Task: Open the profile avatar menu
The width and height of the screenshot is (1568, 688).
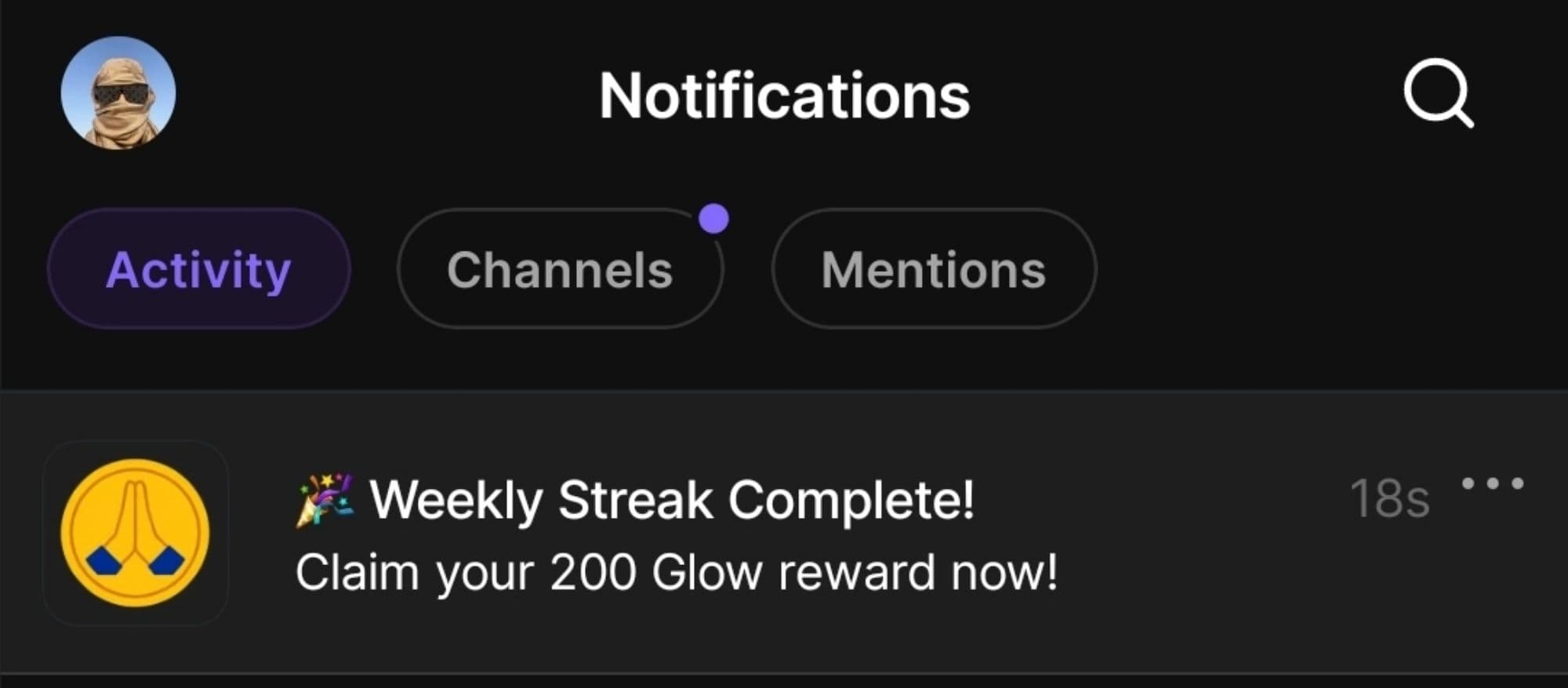Action: pos(118,93)
